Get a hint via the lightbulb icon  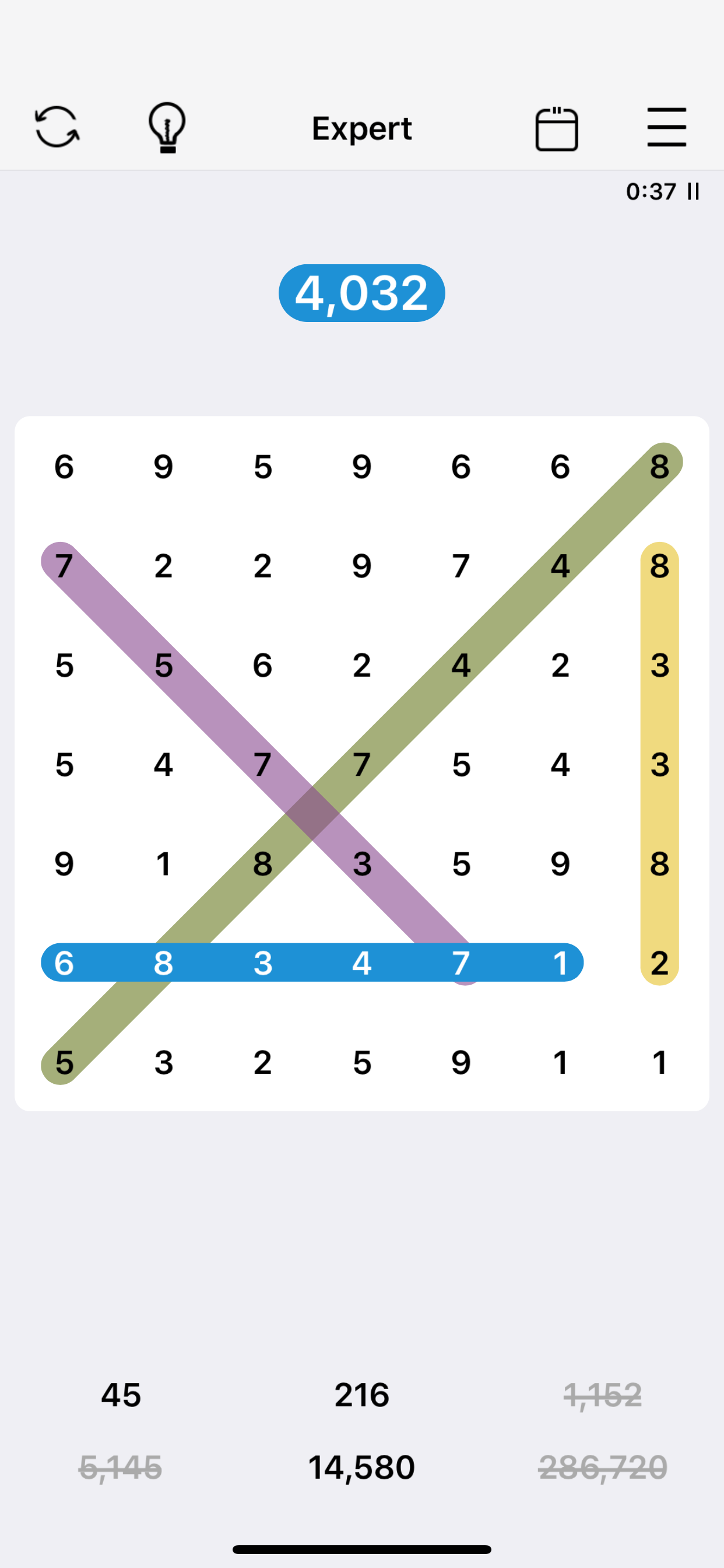click(x=167, y=127)
